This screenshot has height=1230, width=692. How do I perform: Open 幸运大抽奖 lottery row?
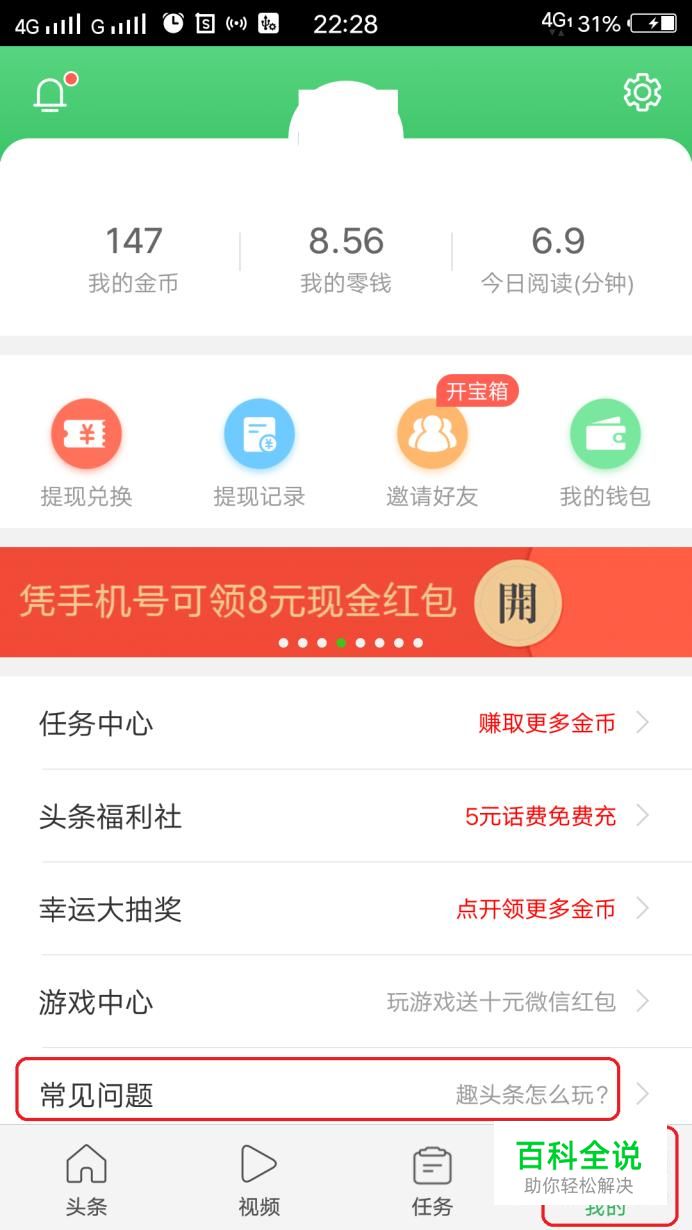pyautogui.click(x=345, y=909)
